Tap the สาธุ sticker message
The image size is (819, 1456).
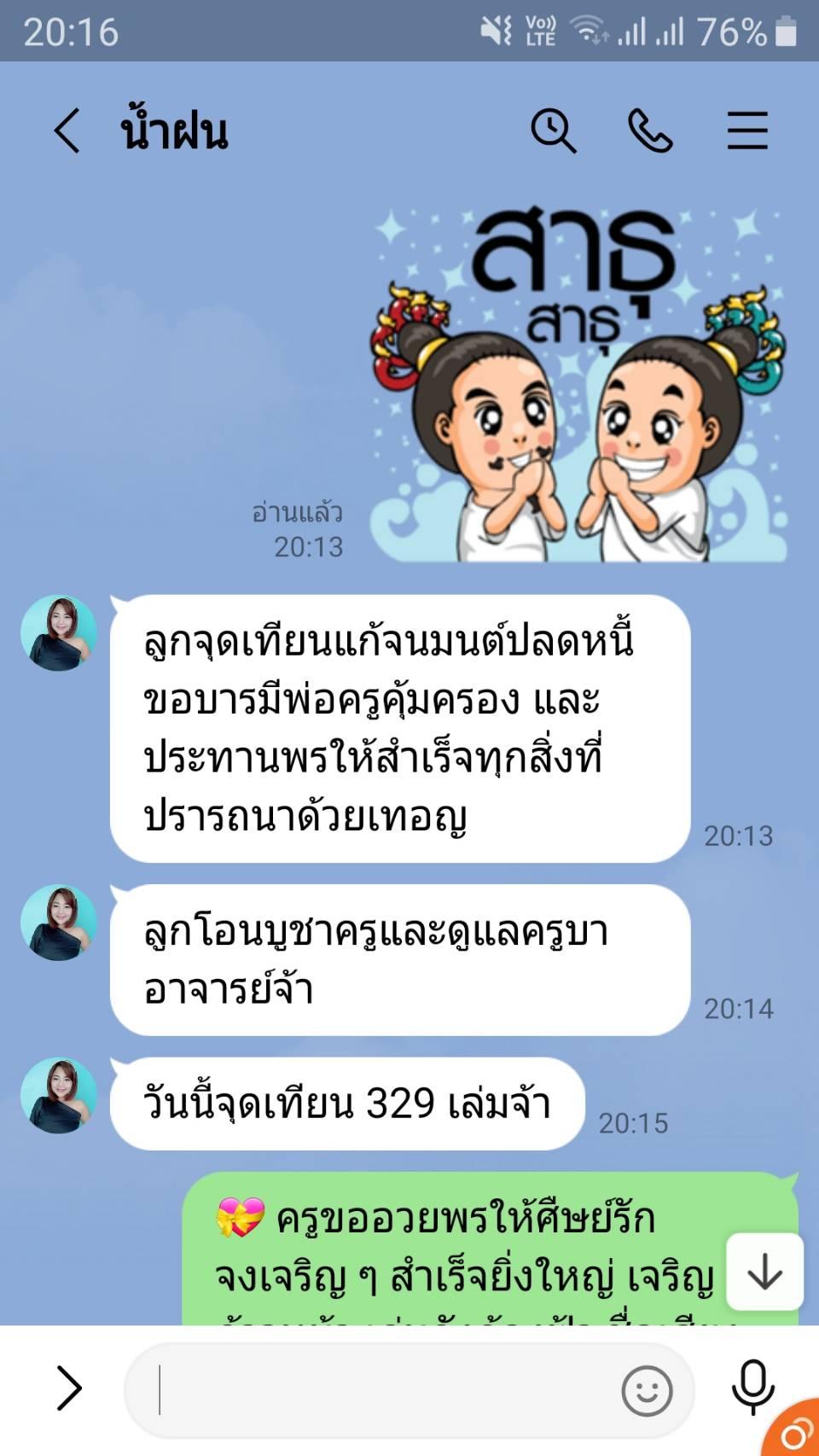point(578,384)
